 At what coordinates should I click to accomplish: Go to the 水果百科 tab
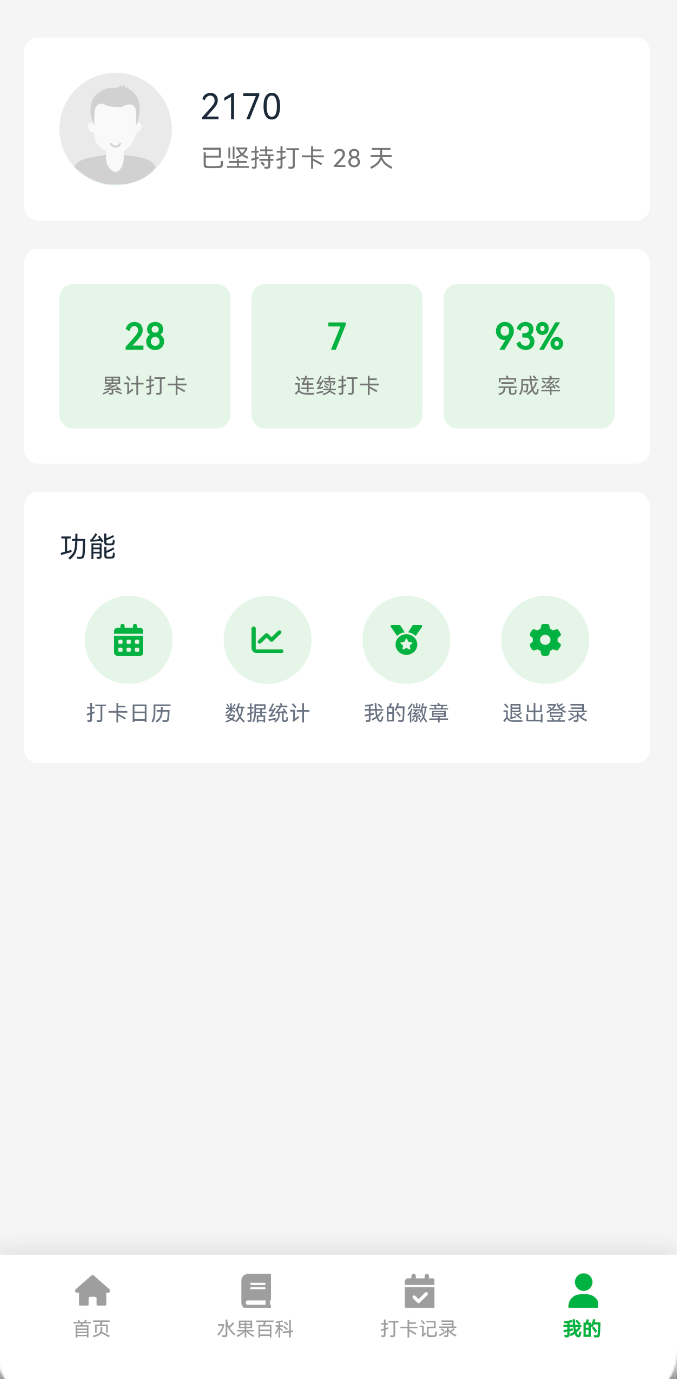(255, 1306)
